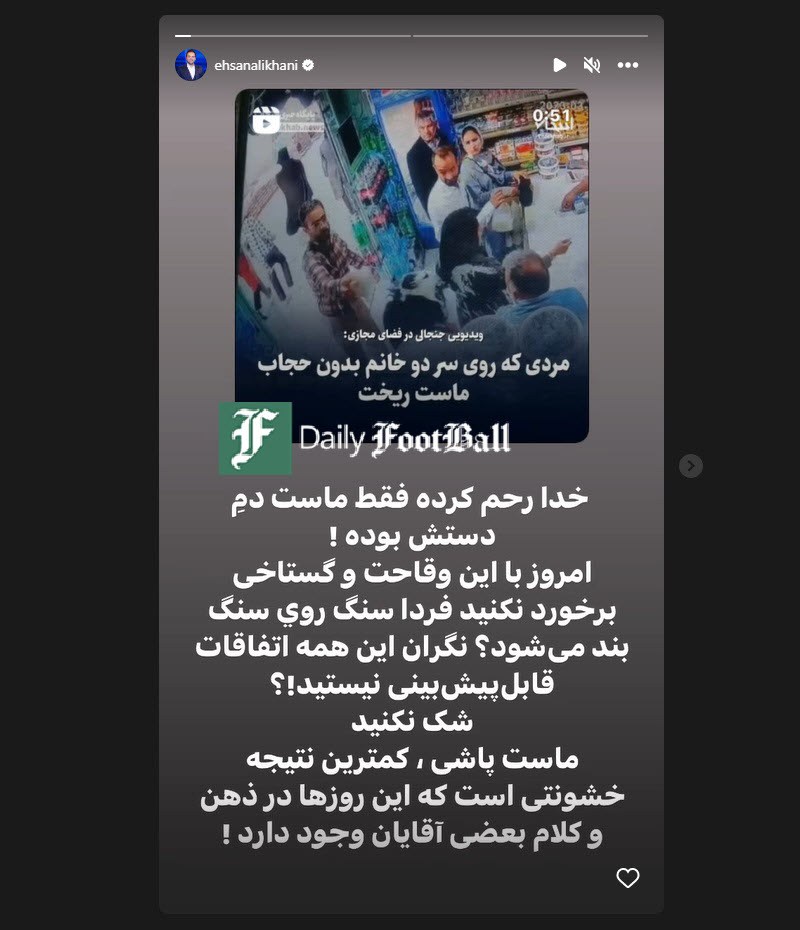800x930 pixels.
Task: Open the Daily Football link text
Action: 405,438
